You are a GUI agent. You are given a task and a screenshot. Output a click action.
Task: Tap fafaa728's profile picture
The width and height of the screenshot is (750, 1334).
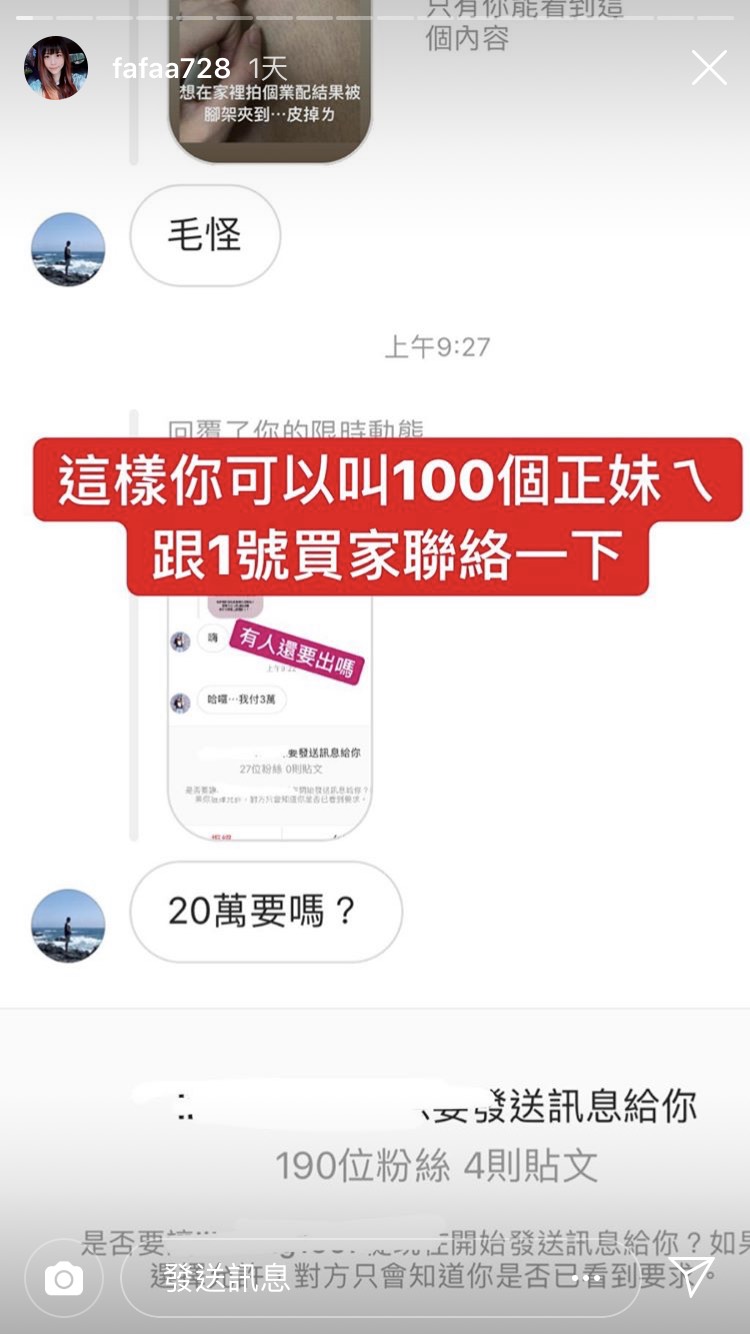tap(56, 68)
